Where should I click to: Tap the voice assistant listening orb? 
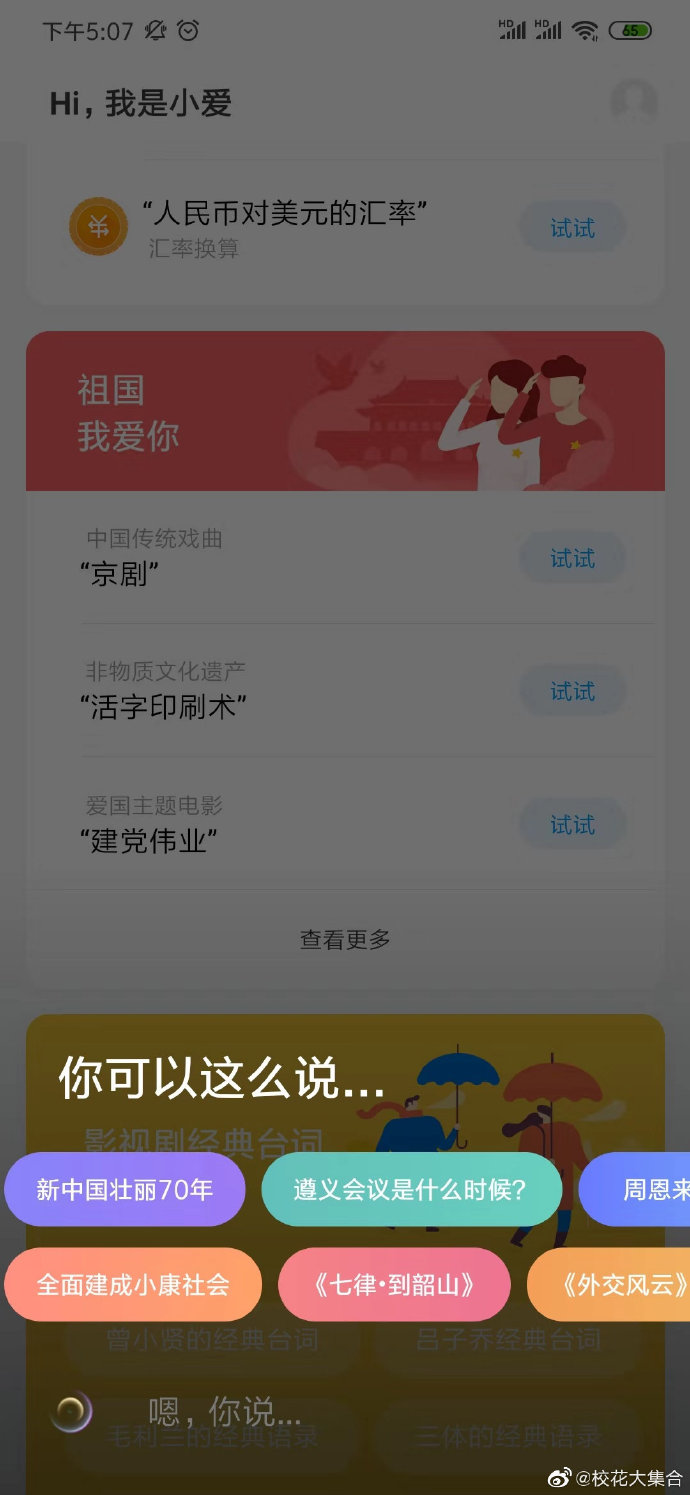click(72, 1411)
